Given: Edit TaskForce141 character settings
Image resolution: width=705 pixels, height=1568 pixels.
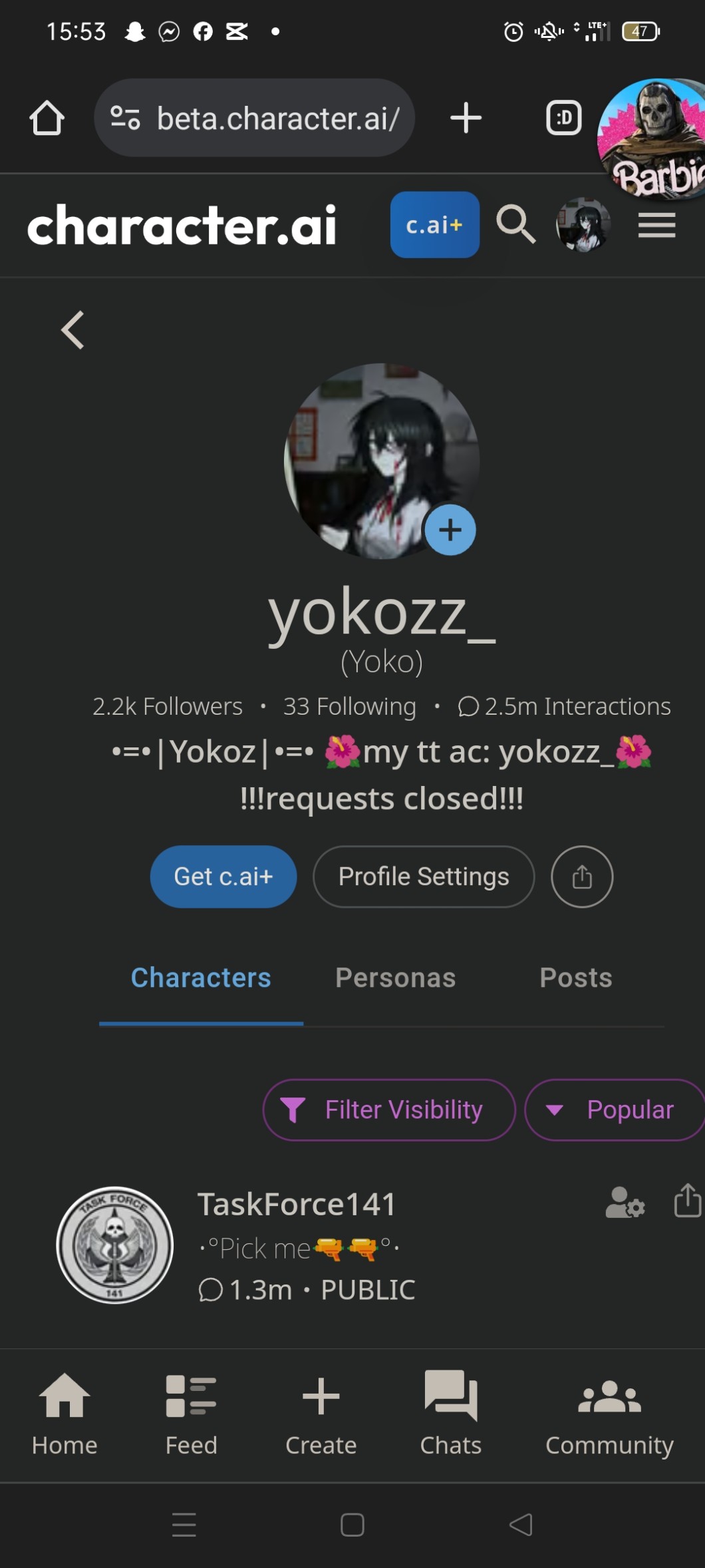Looking at the screenshot, I should point(625,1202).
